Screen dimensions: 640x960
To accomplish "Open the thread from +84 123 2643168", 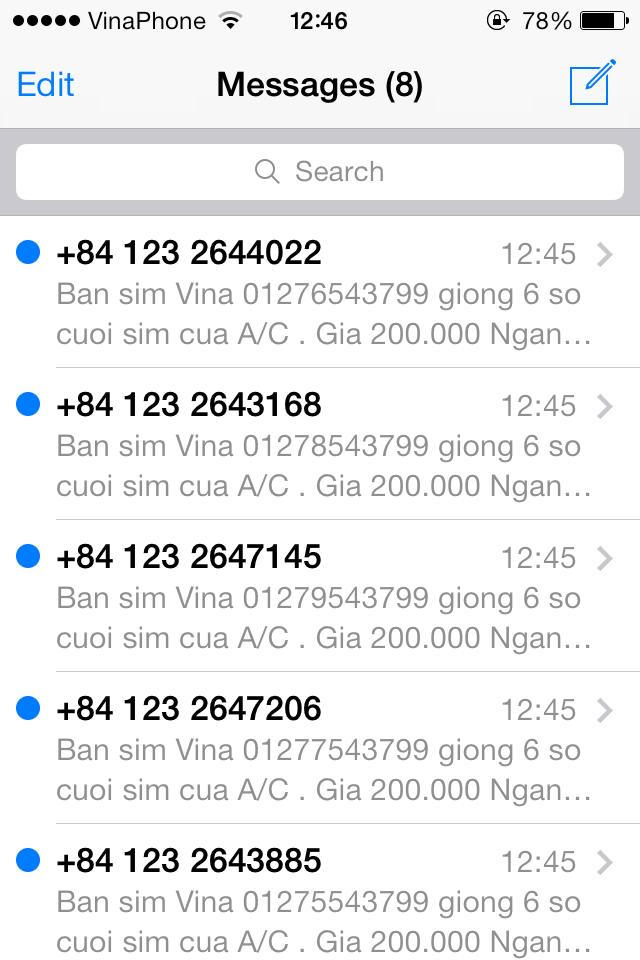I will [320, 445].
